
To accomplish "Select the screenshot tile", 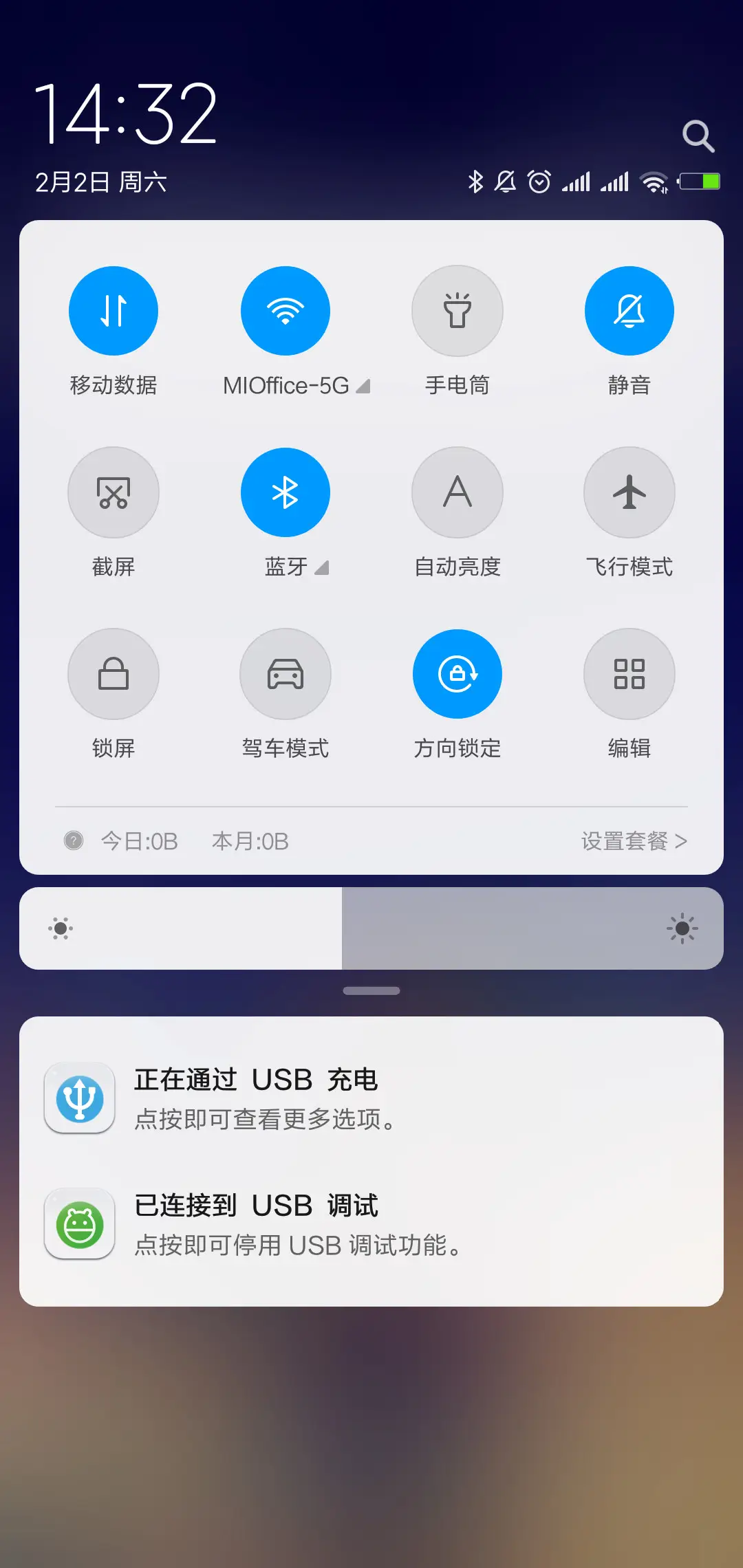I will 114,492.
